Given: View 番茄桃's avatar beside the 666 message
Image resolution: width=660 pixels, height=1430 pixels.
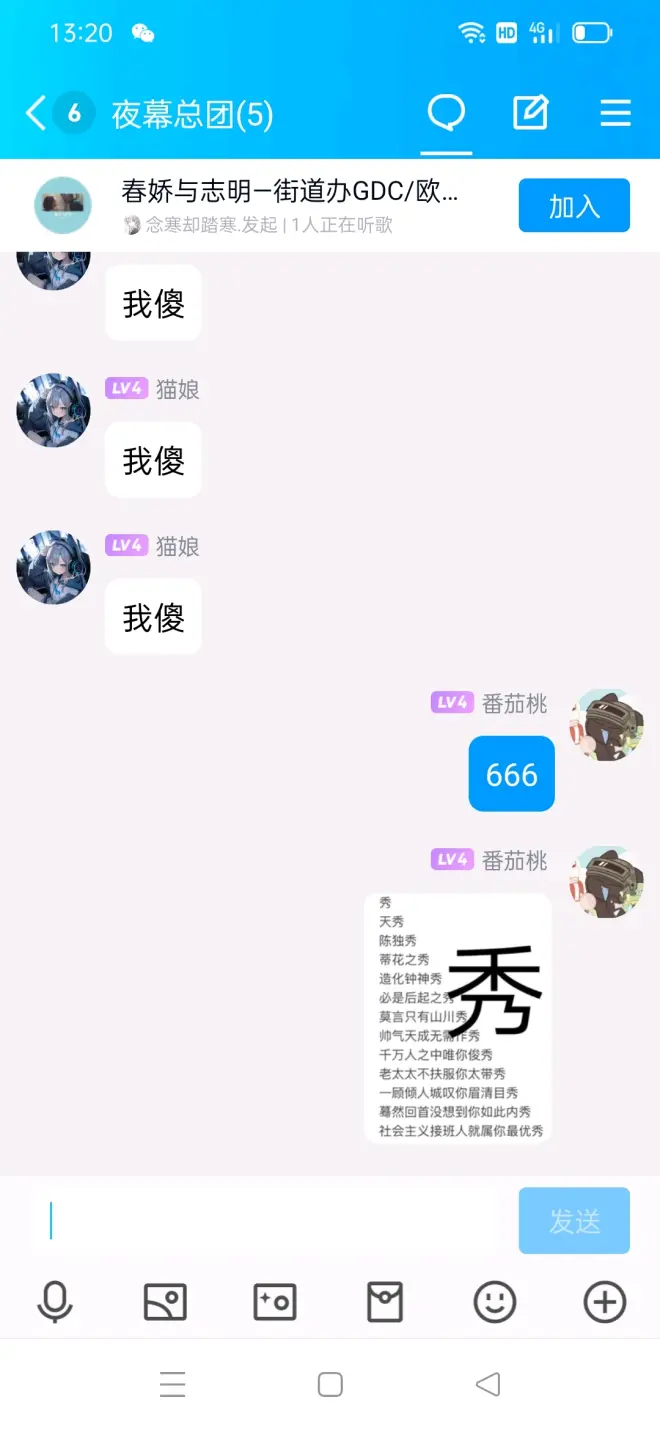Looking at the screenshot, I should [x=606, y=725].
